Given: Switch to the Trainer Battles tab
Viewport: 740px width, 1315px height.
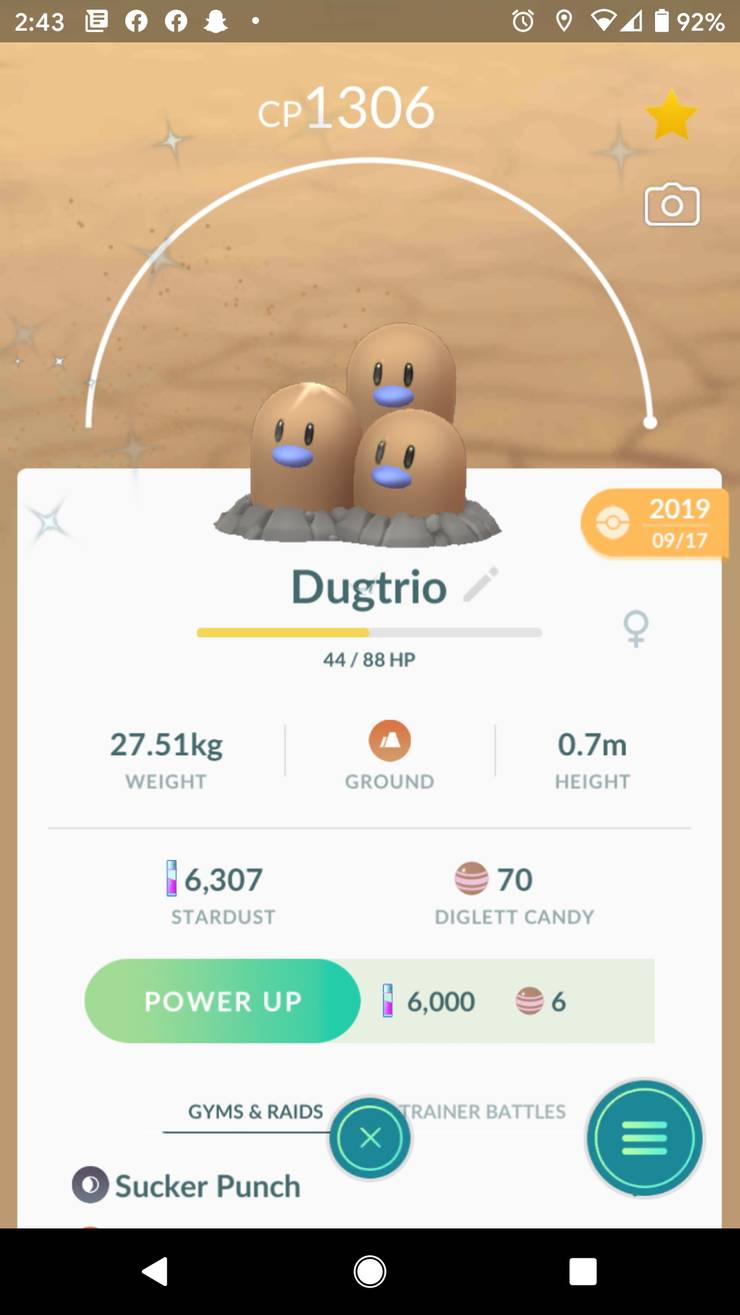Looking at the screenshot, I should point(486,1111).
